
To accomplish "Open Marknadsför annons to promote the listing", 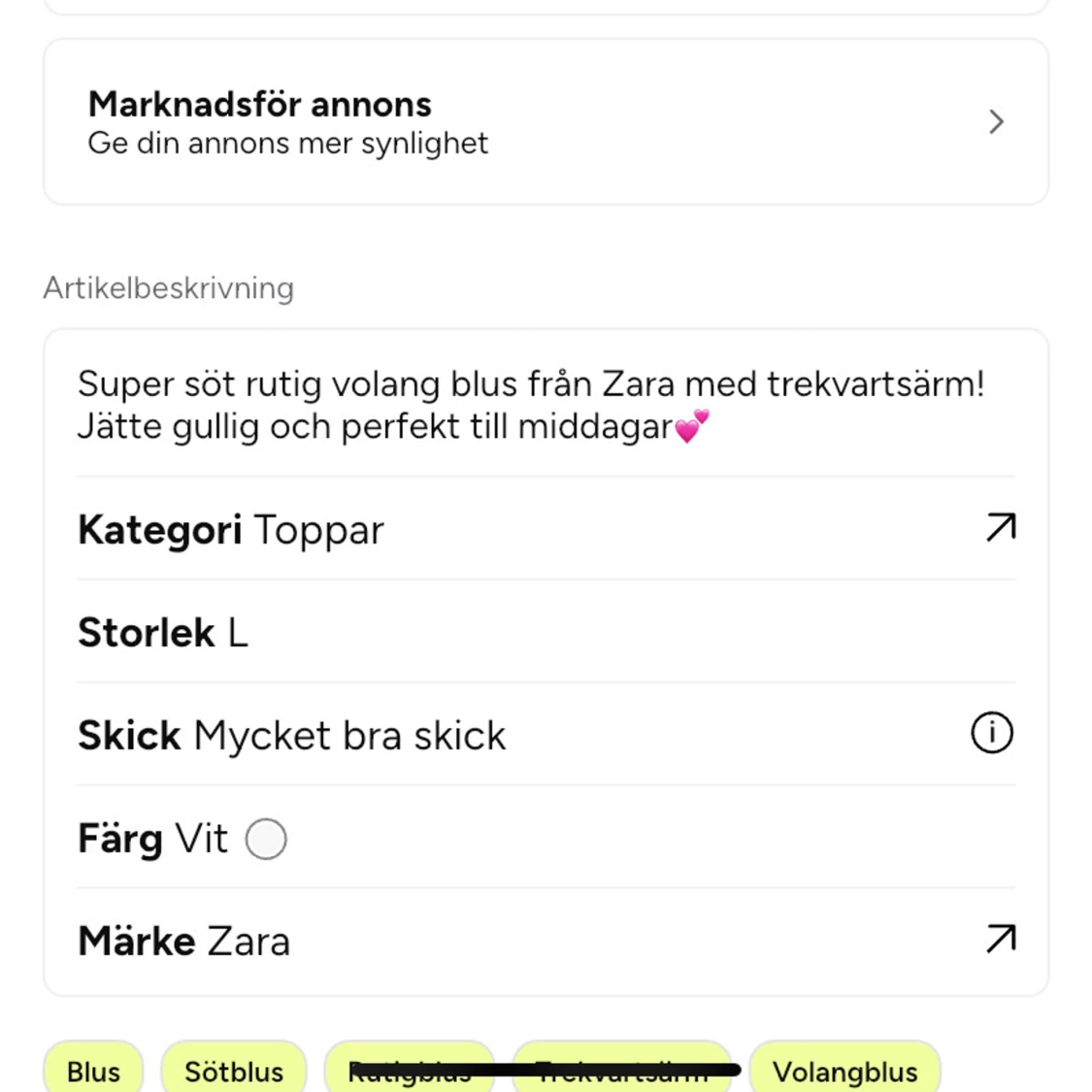I will tap(546, 122).
